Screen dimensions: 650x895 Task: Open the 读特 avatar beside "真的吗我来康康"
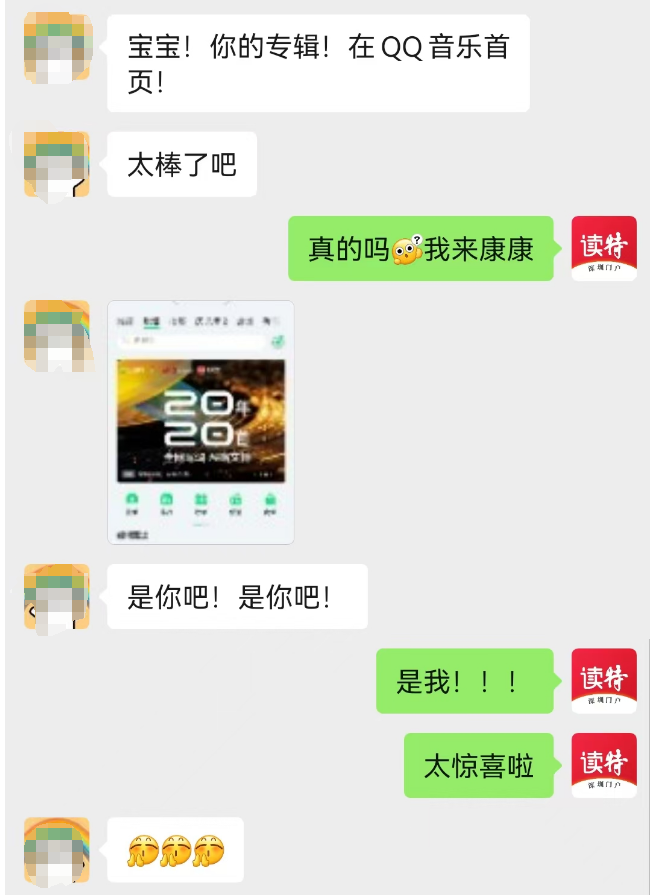pyautogui.click(x=604, y=248)
